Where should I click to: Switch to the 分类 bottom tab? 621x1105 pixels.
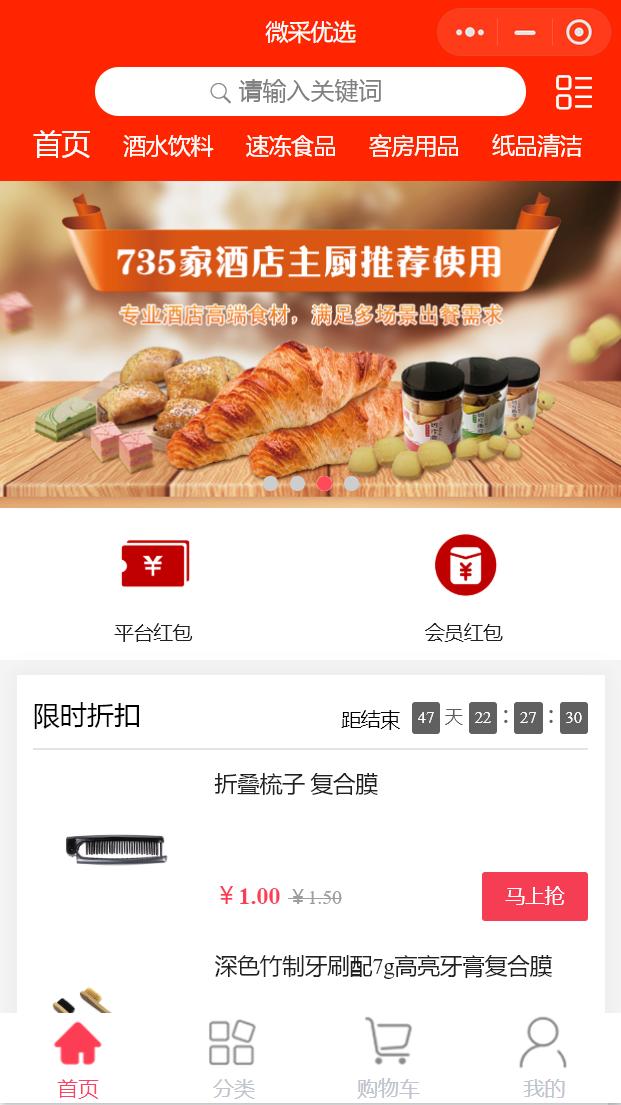pos(233,1059)
